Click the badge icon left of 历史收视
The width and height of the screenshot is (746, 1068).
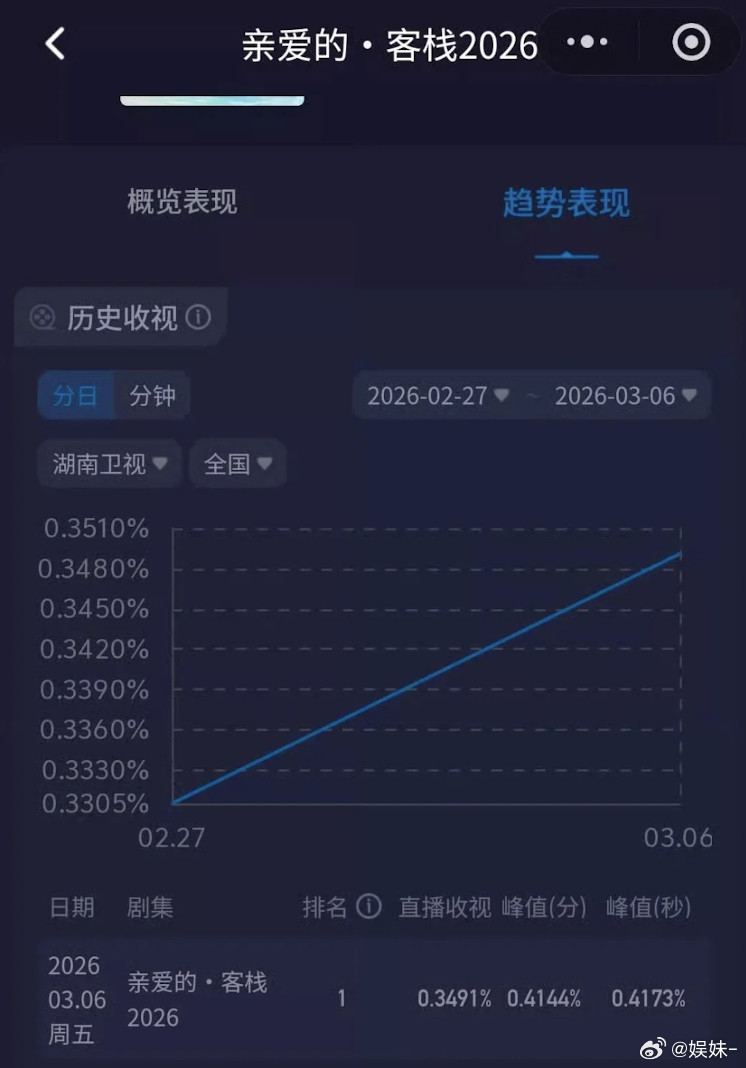click(42, 317)
